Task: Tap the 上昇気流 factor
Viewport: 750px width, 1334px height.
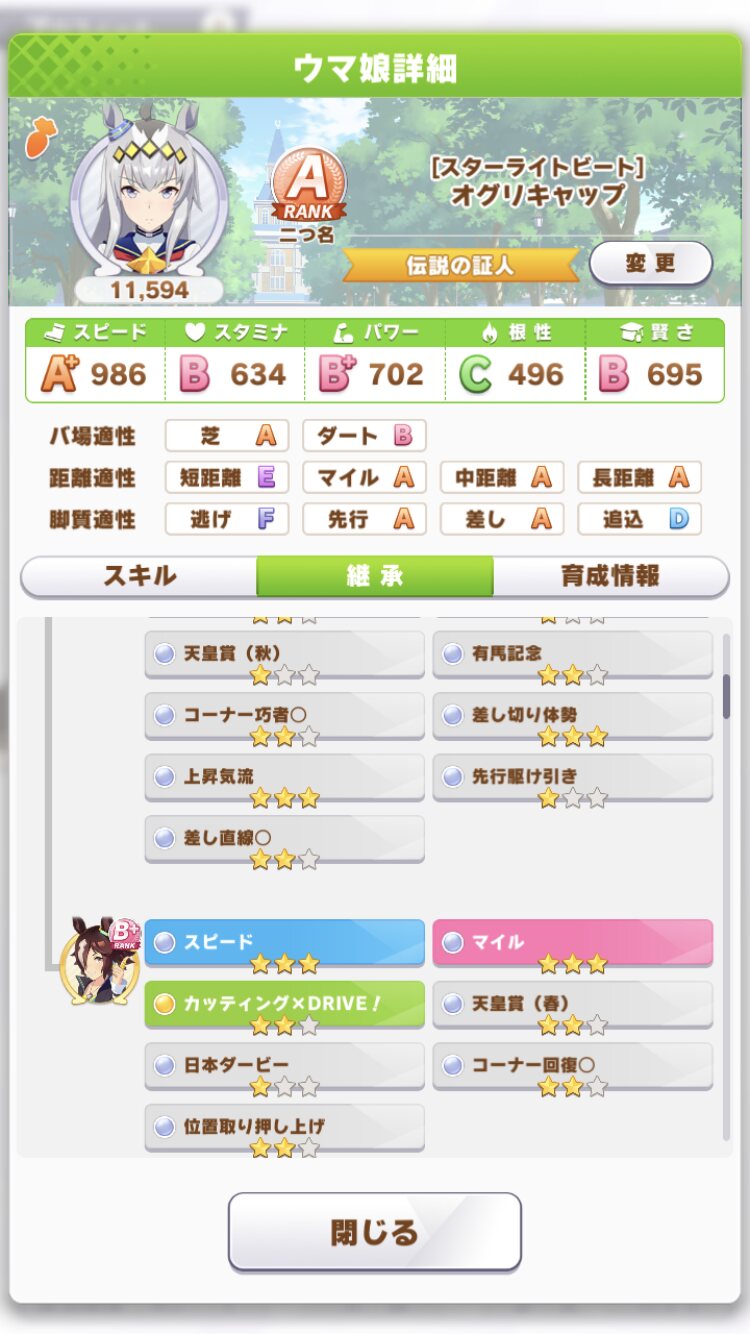Action: point(284,777)
